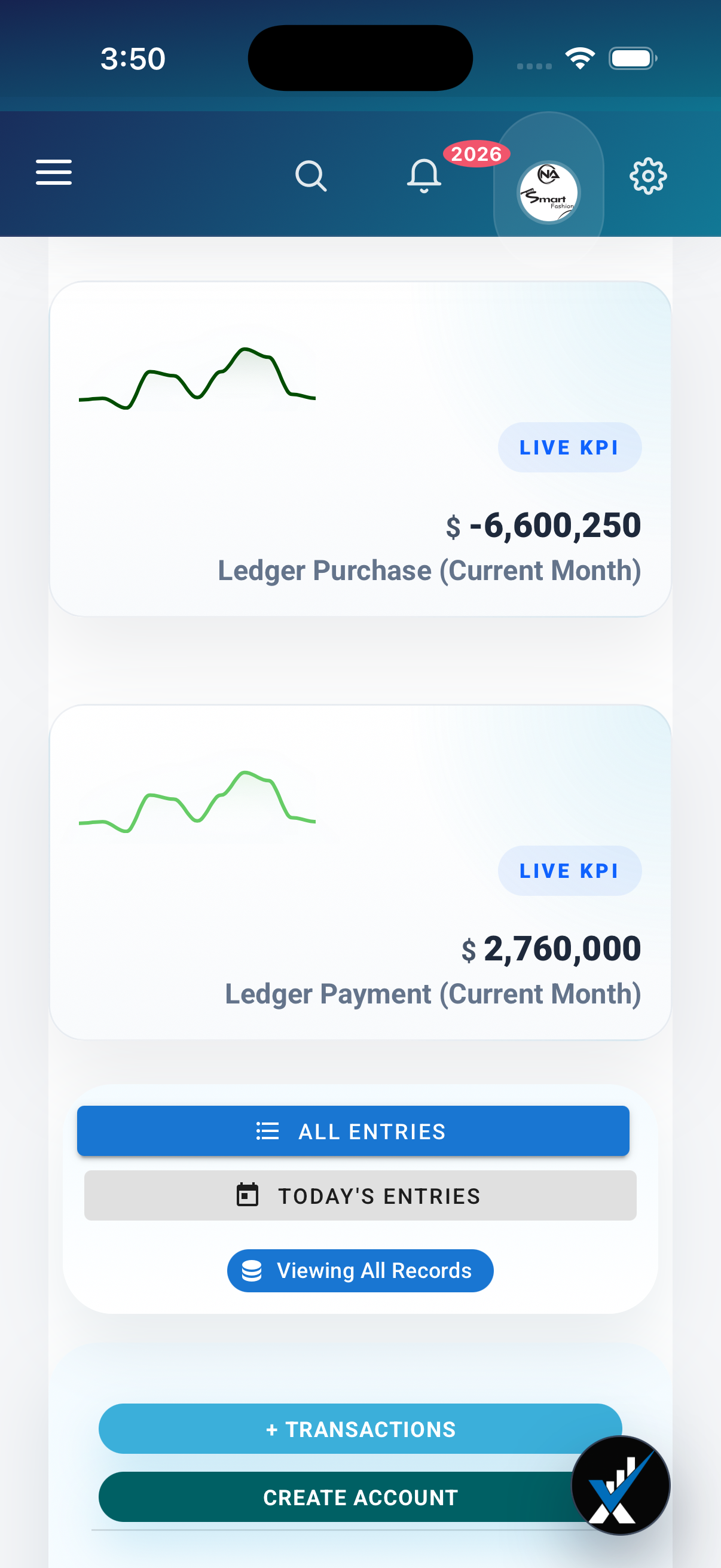
Task: Click the list icon inside ALL ENTRIES
Action: 268,1131
